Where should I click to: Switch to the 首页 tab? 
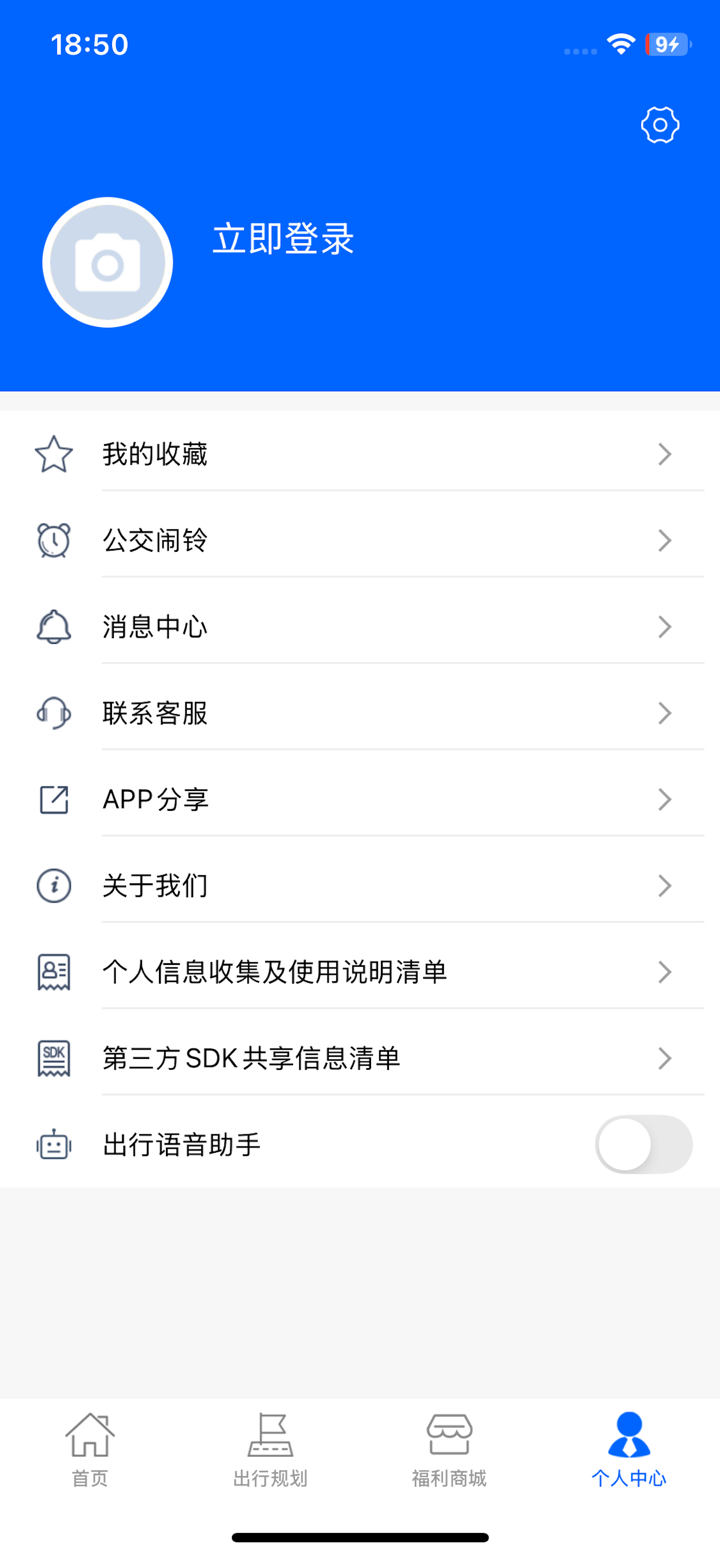89,1447
